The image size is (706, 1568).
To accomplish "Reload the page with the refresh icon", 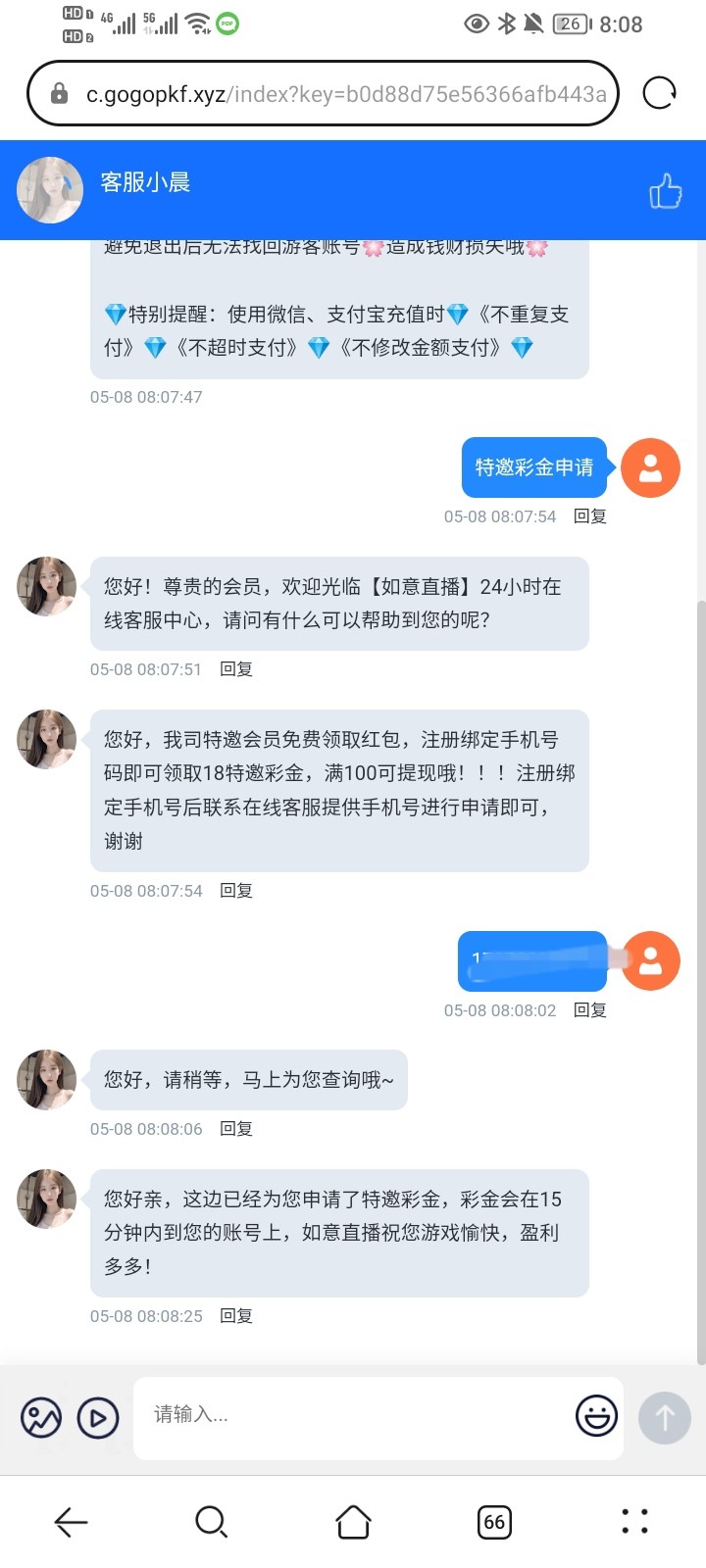I will click(659, 94).
